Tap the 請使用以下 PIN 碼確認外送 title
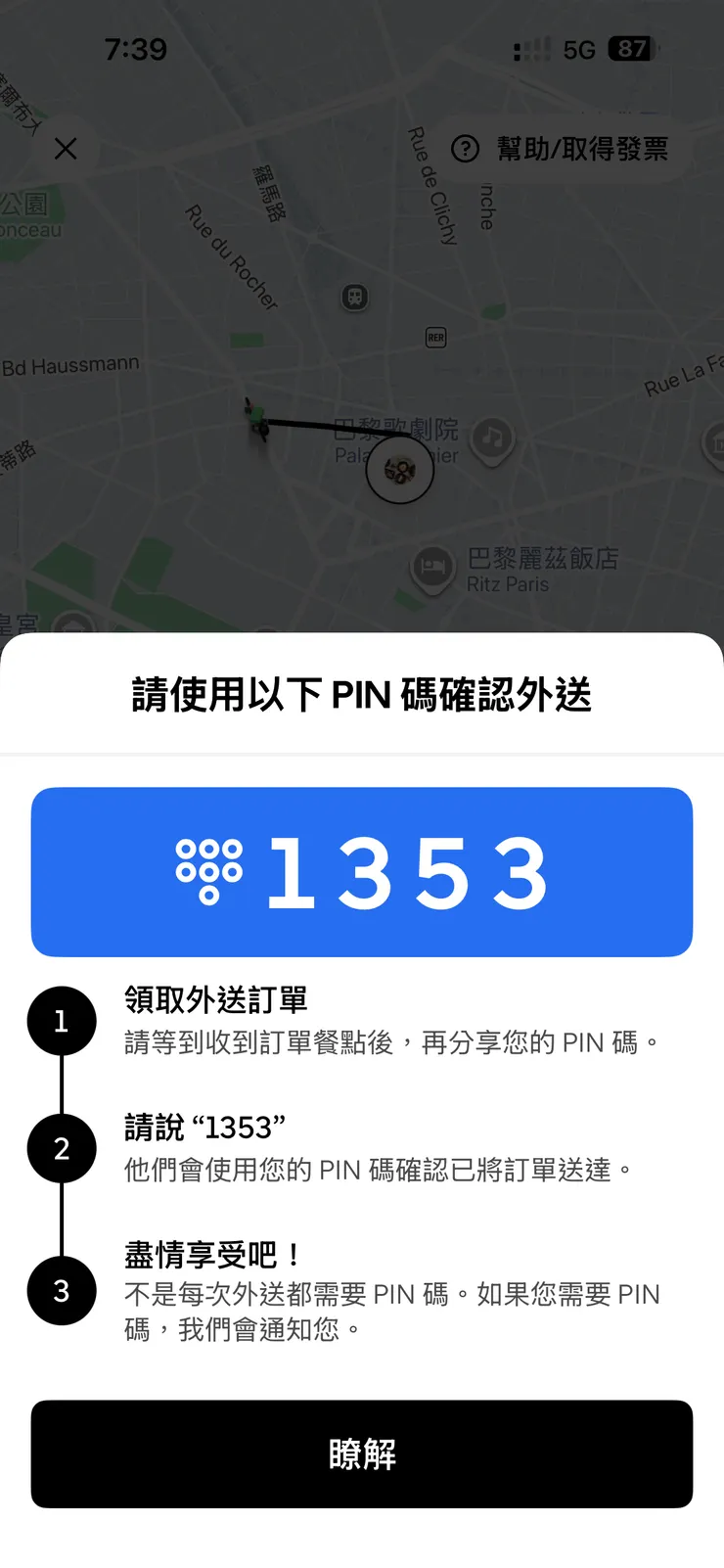The height and width of the screenshot is (1568, 724). pos(362,691)
